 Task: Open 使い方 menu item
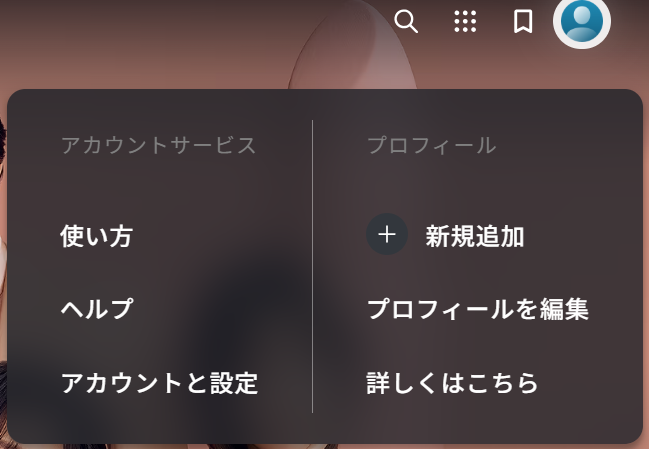[96, 236]
